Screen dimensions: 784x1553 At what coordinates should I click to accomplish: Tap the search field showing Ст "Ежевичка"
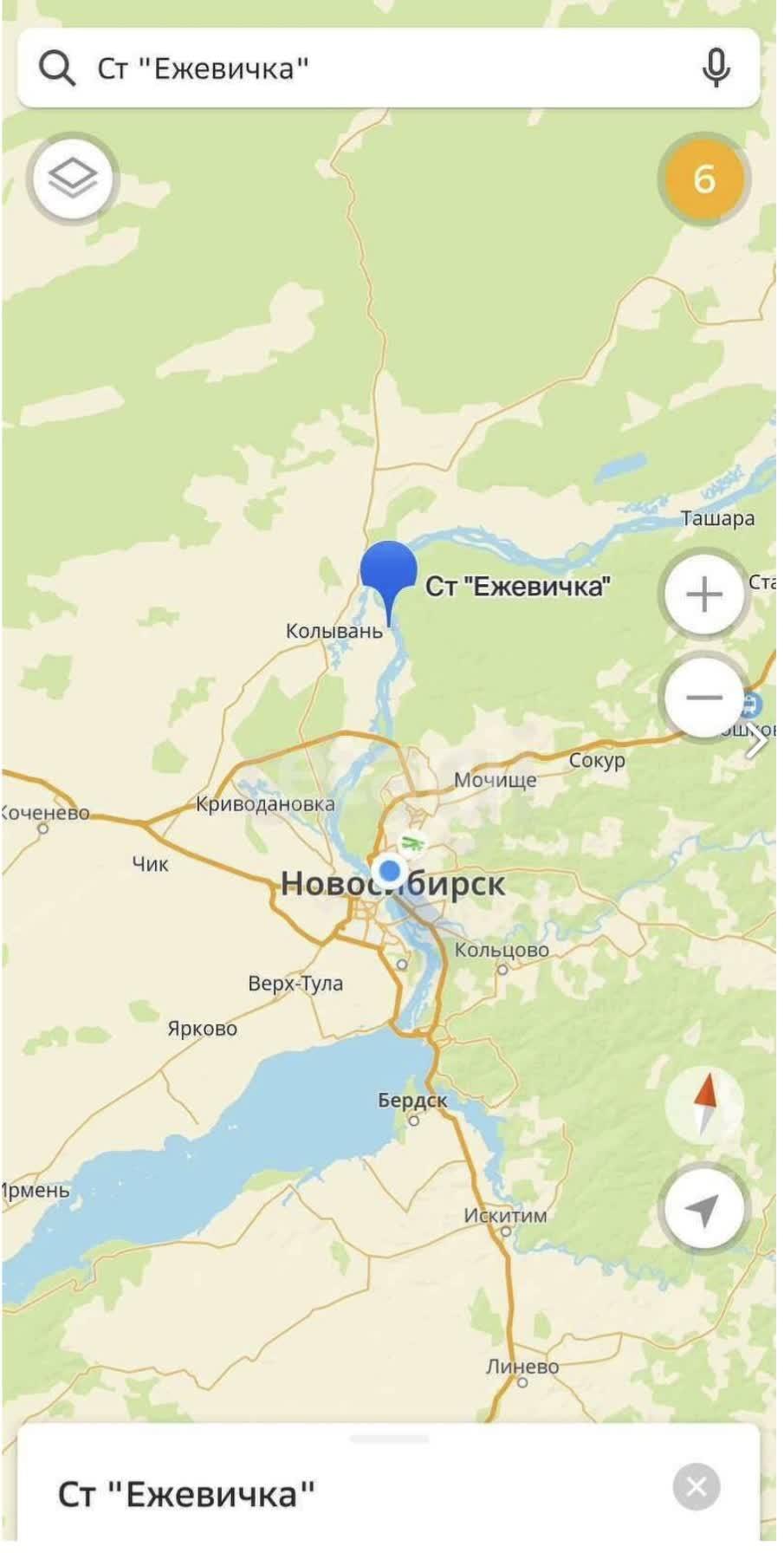click(x=388, y=68)
